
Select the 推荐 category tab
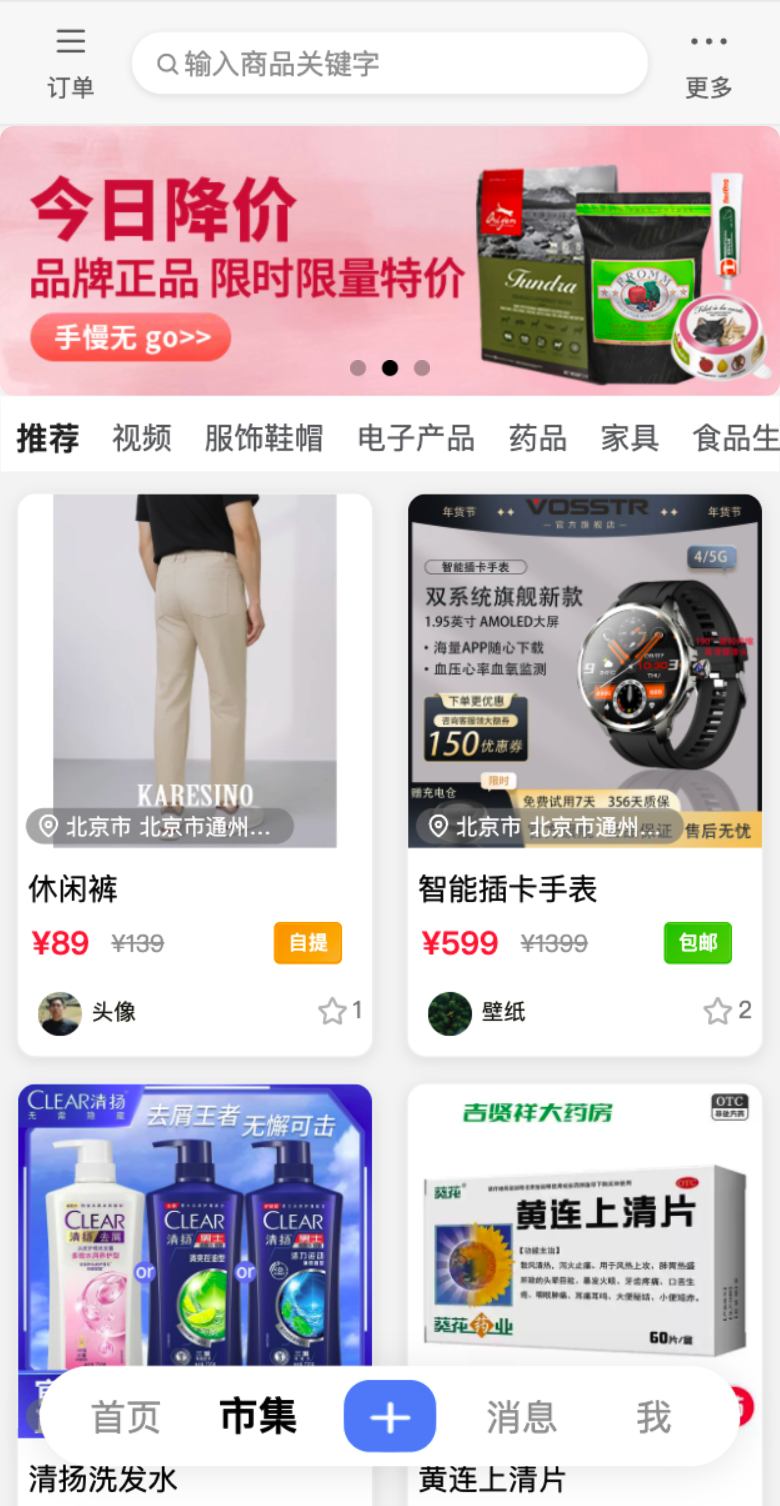click(x=48, y=438)
